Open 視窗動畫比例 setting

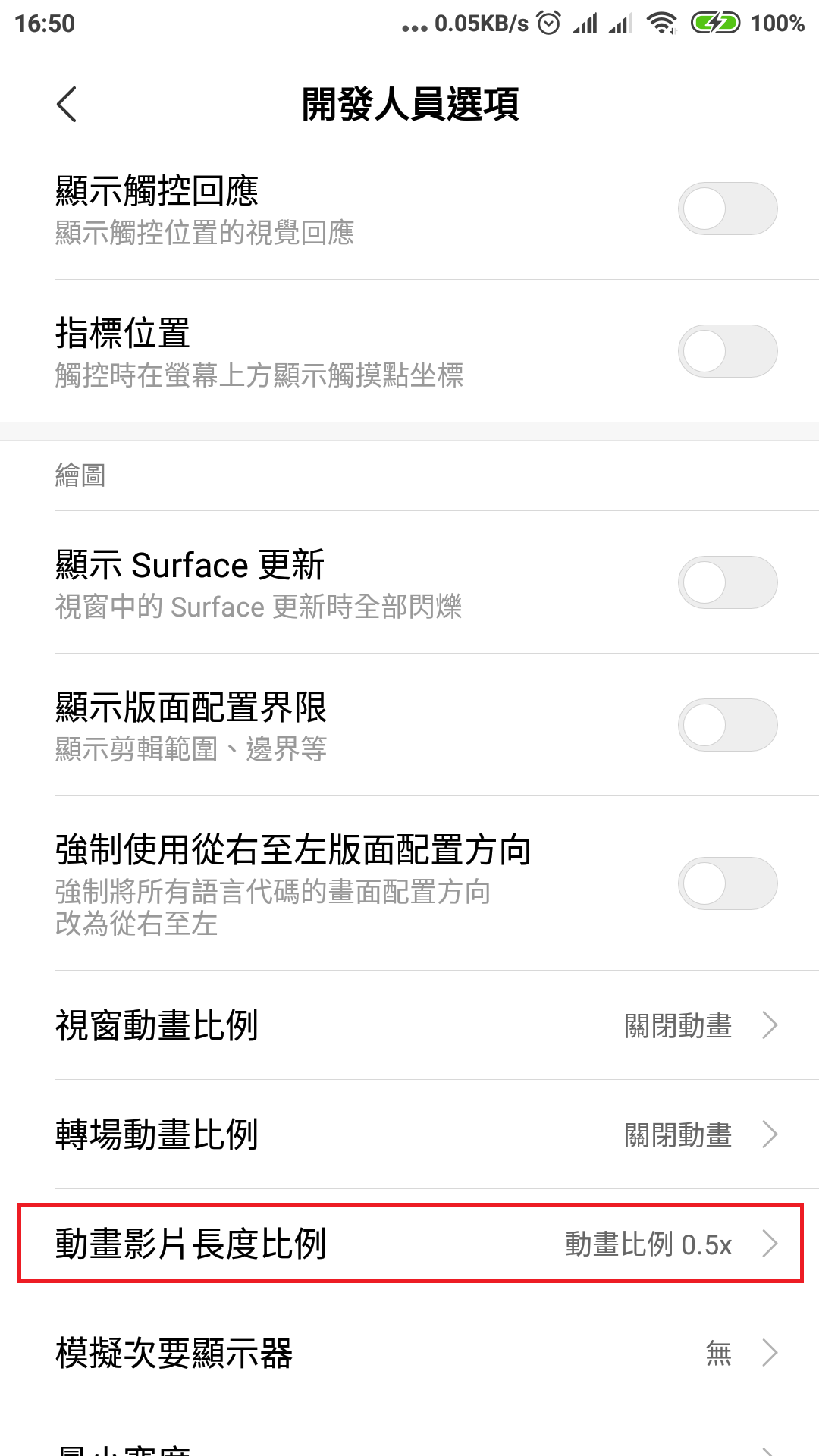tap(409, 1025)
